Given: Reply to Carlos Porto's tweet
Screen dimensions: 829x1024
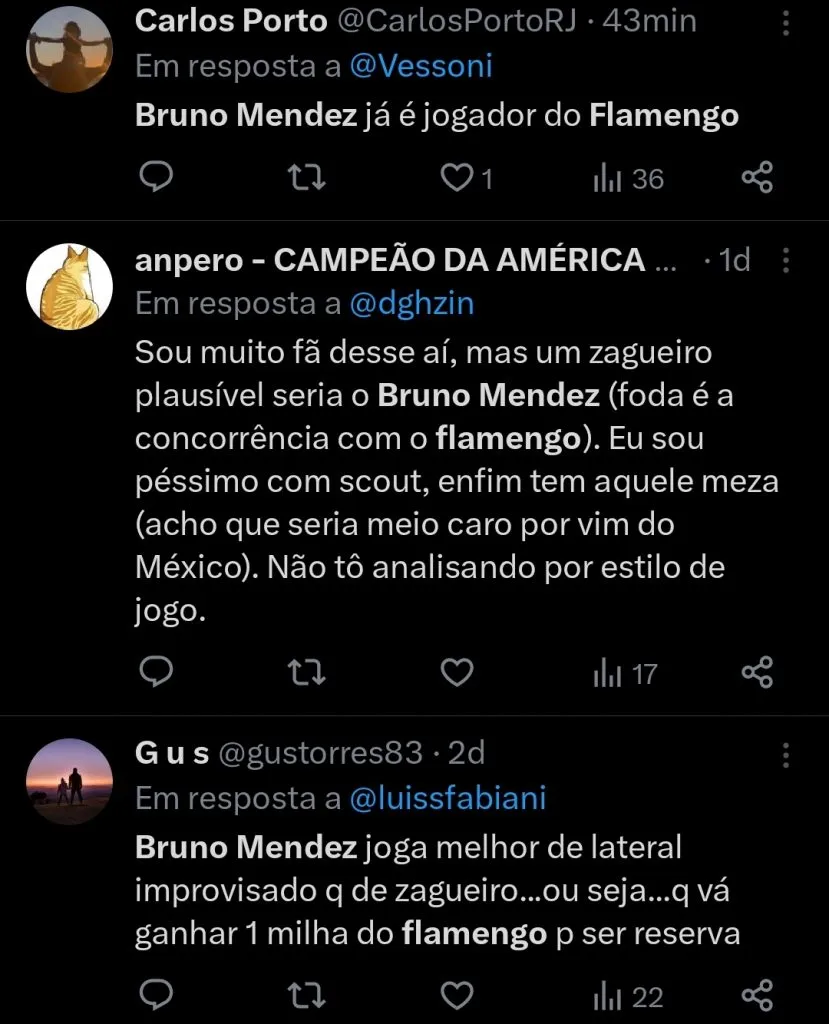Looking at the screenshot, I should [x=155, y=177].
